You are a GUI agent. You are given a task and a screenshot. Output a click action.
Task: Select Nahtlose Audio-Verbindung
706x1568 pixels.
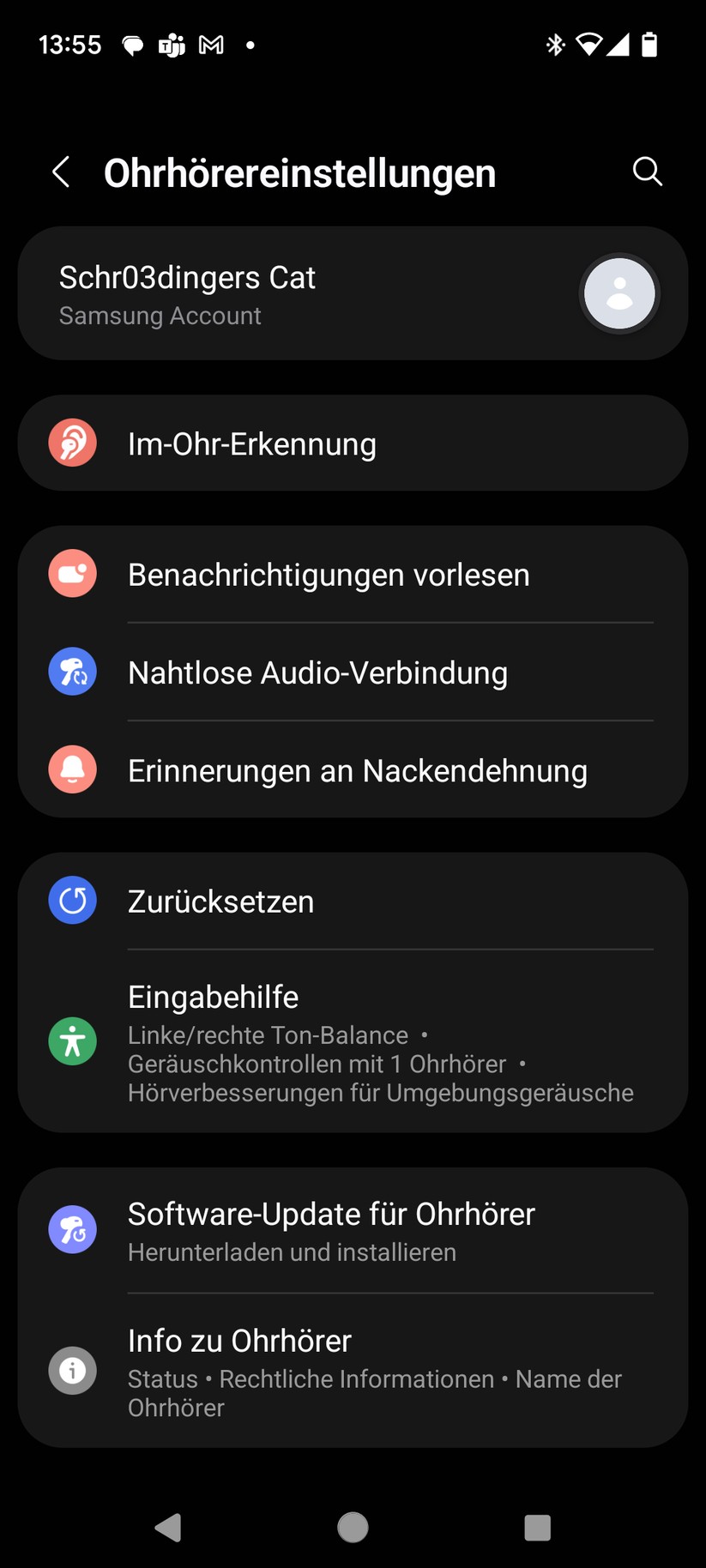pos(352,672)
